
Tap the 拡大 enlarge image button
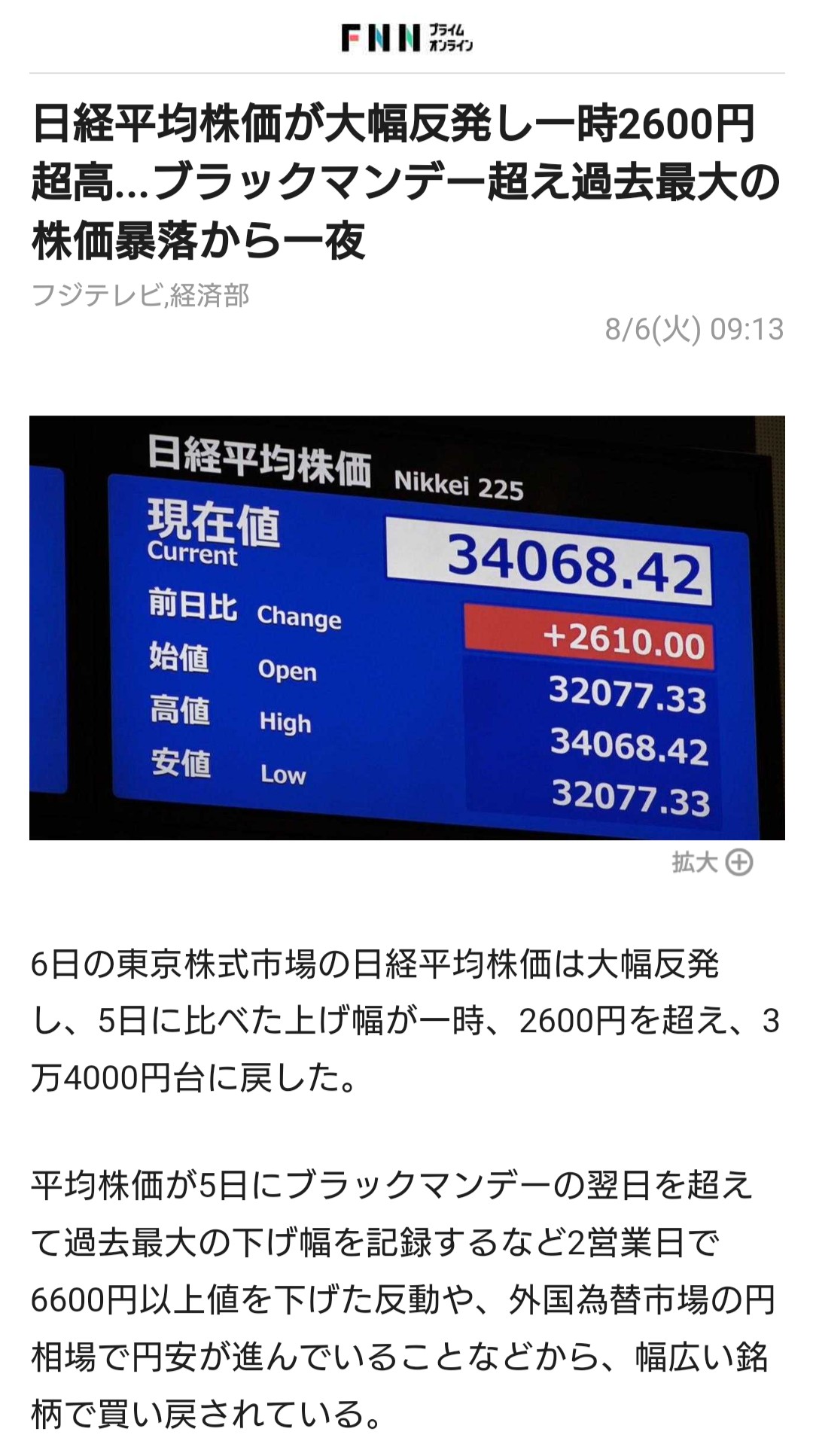[x=711, y=862]
